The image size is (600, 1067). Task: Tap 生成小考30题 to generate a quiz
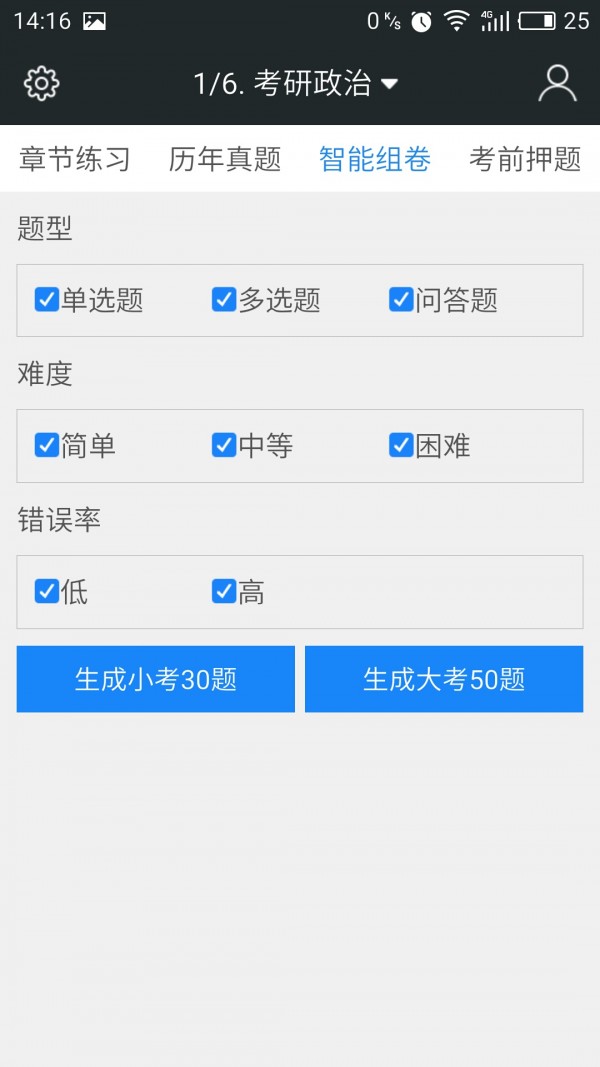pyautogui.click(x=156, y=679)
